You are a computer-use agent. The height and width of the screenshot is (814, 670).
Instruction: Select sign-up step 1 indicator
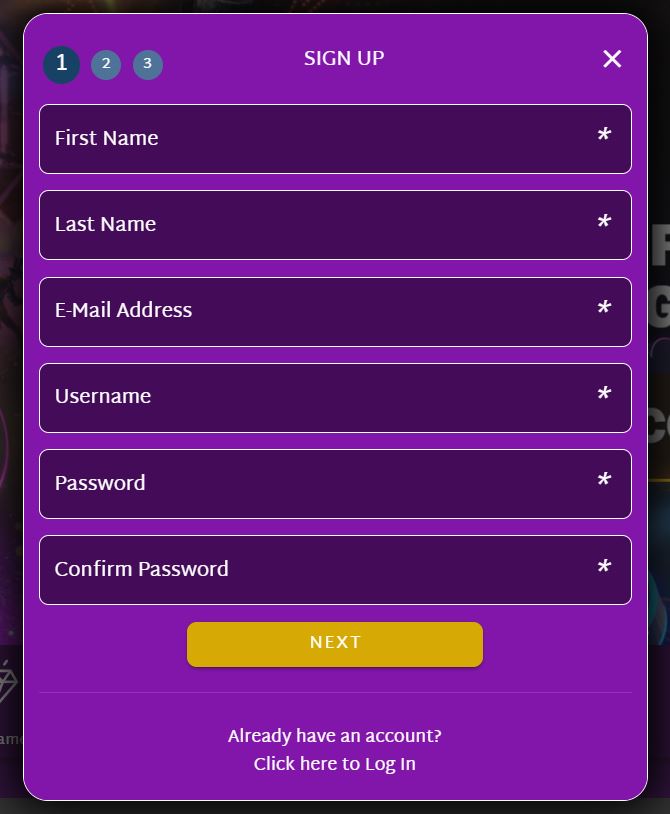point(61,65)
